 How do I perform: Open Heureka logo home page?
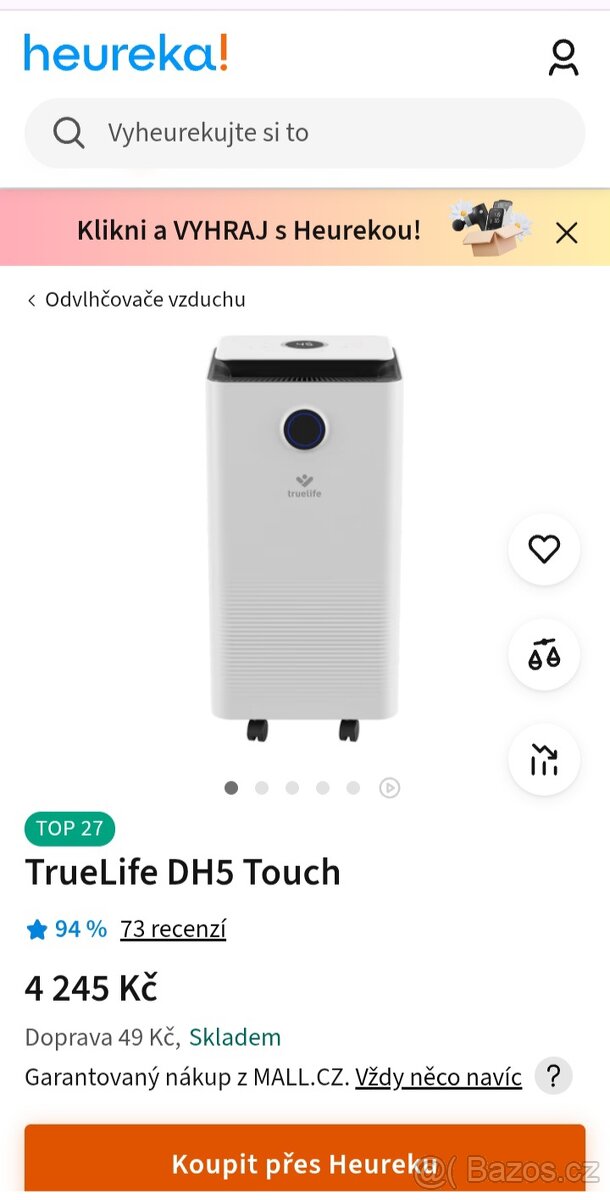click(126, 53)
